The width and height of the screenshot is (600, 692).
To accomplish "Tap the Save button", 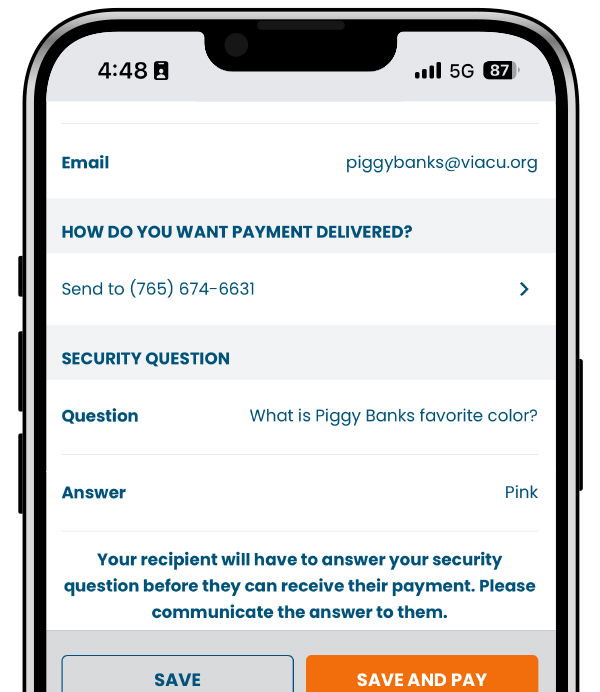I will click(x=178, y=675).
